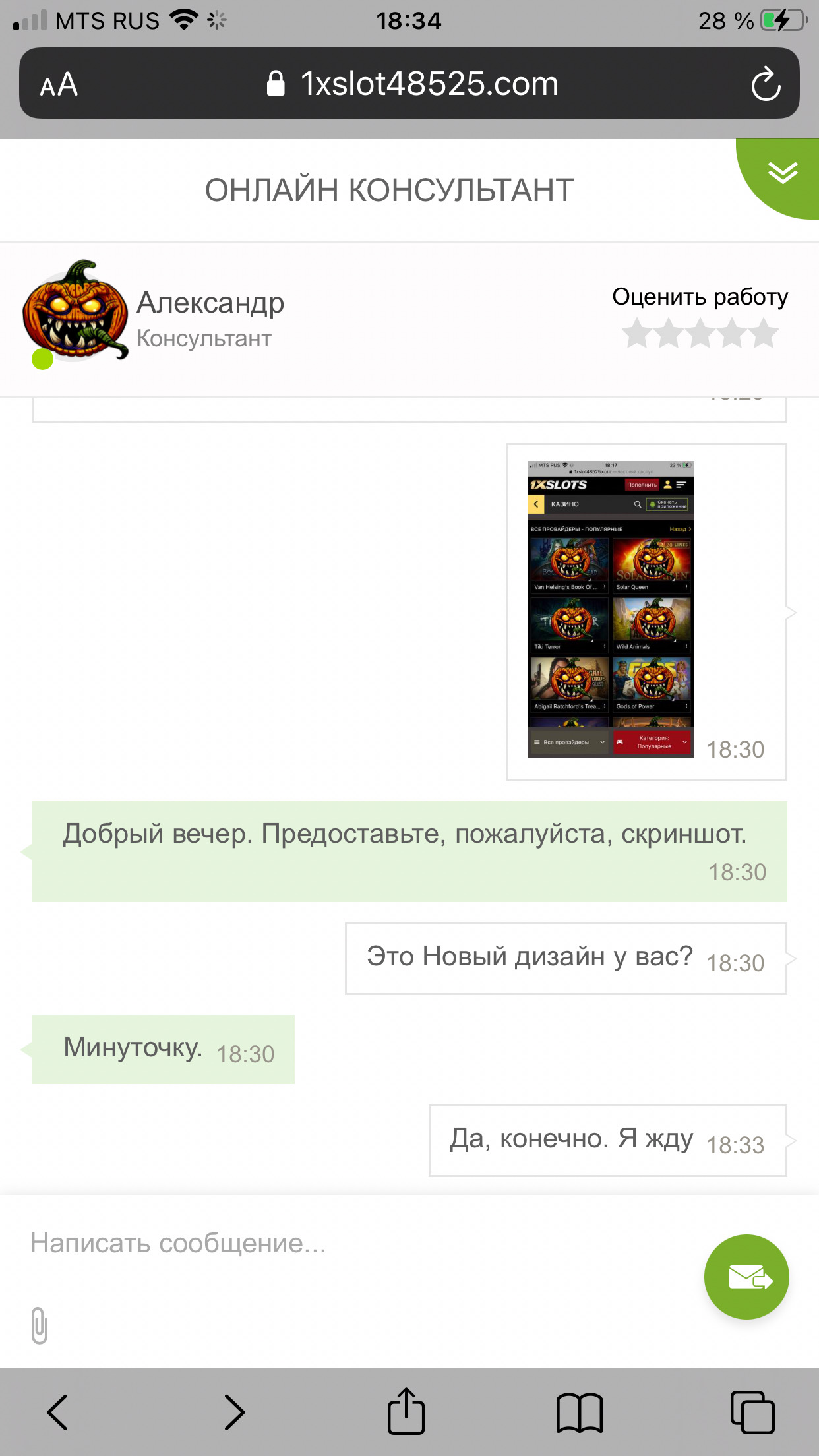Screen dimensions: 819x1456
Task: Go forward in browser history
Action: pyautogui.click(x=234, y=1412)
